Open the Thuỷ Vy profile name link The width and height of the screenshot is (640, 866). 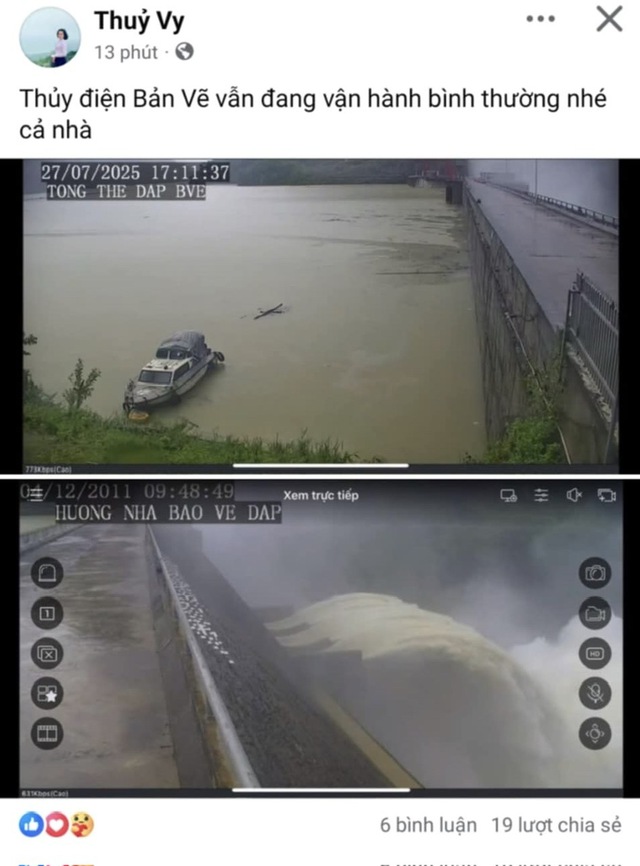pos(139,20)
